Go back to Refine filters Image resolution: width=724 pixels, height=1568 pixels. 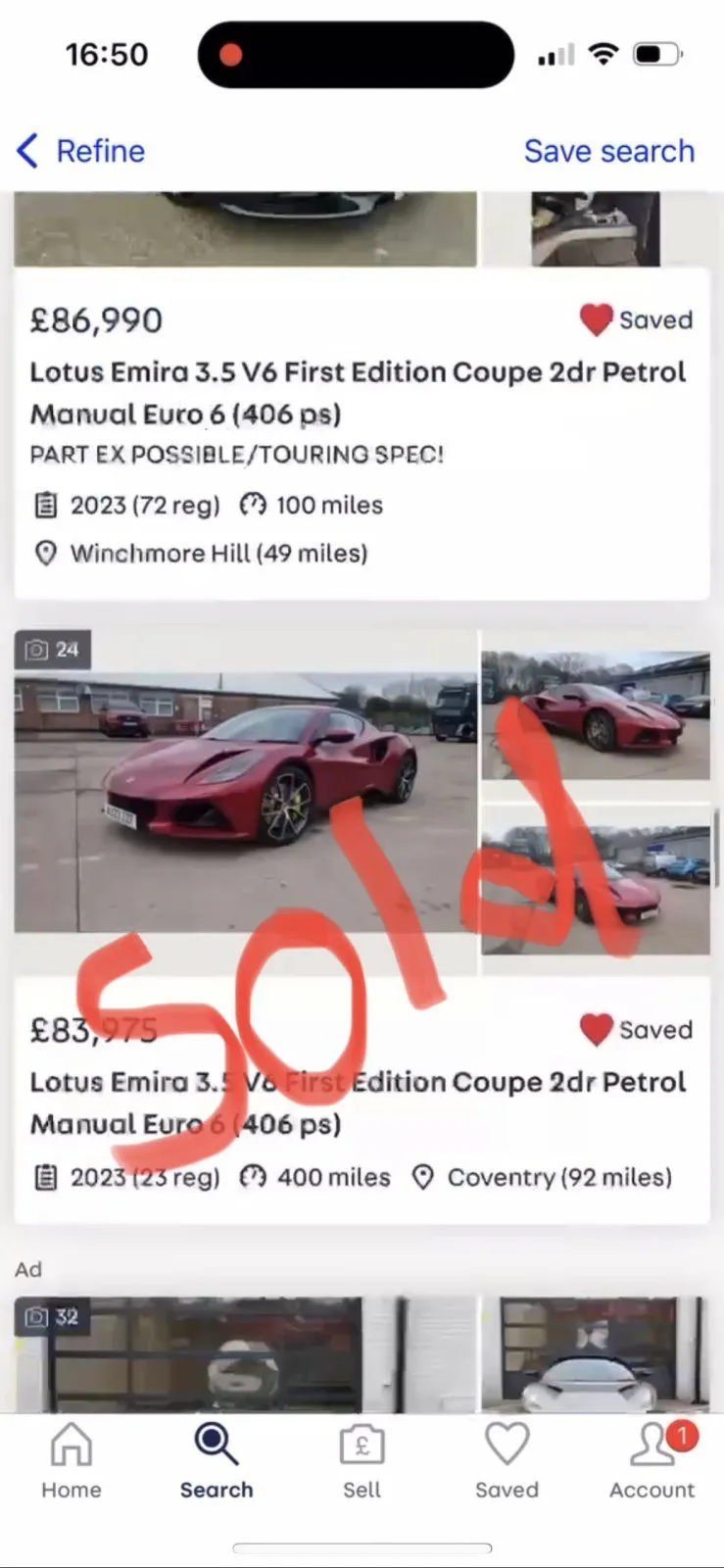pyautogui.click(x=81, y=151)
